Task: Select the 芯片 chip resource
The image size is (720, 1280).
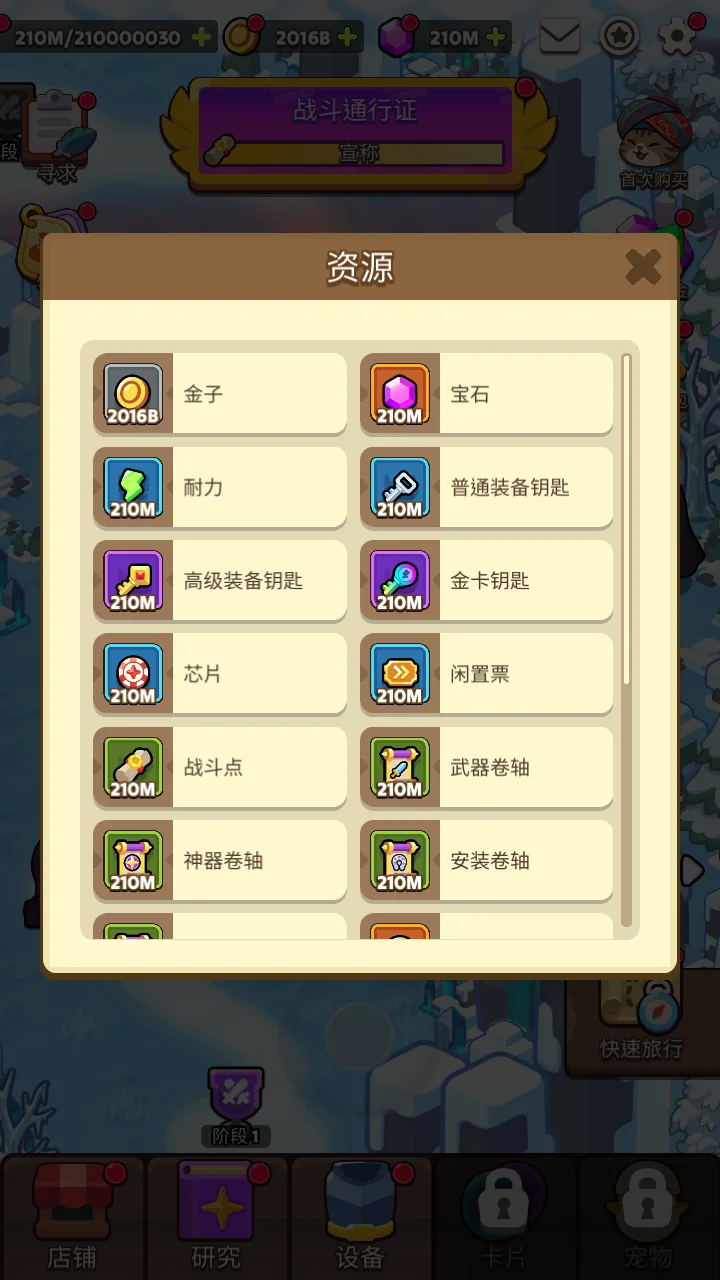Action: (220, 673)
